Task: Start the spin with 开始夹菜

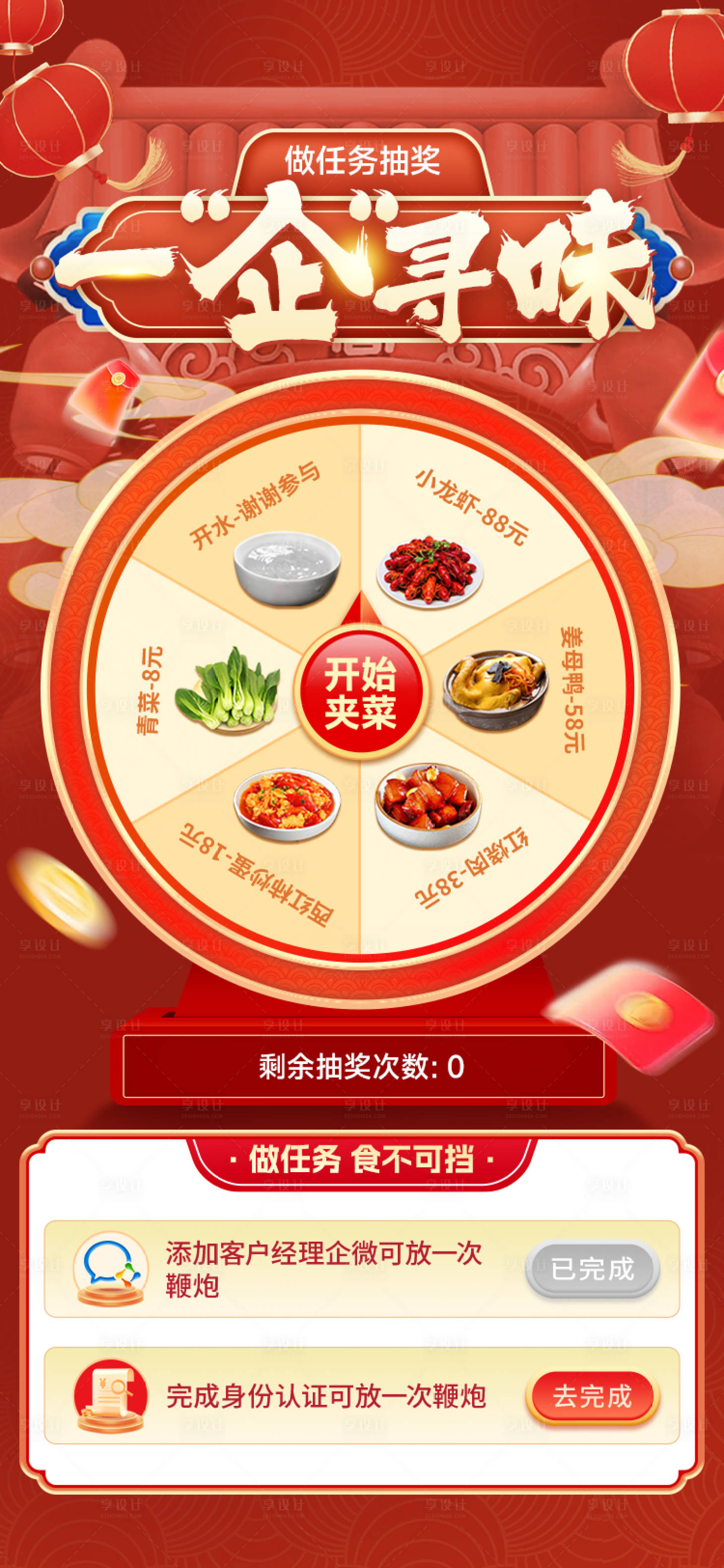Action: tap(360, 692)
